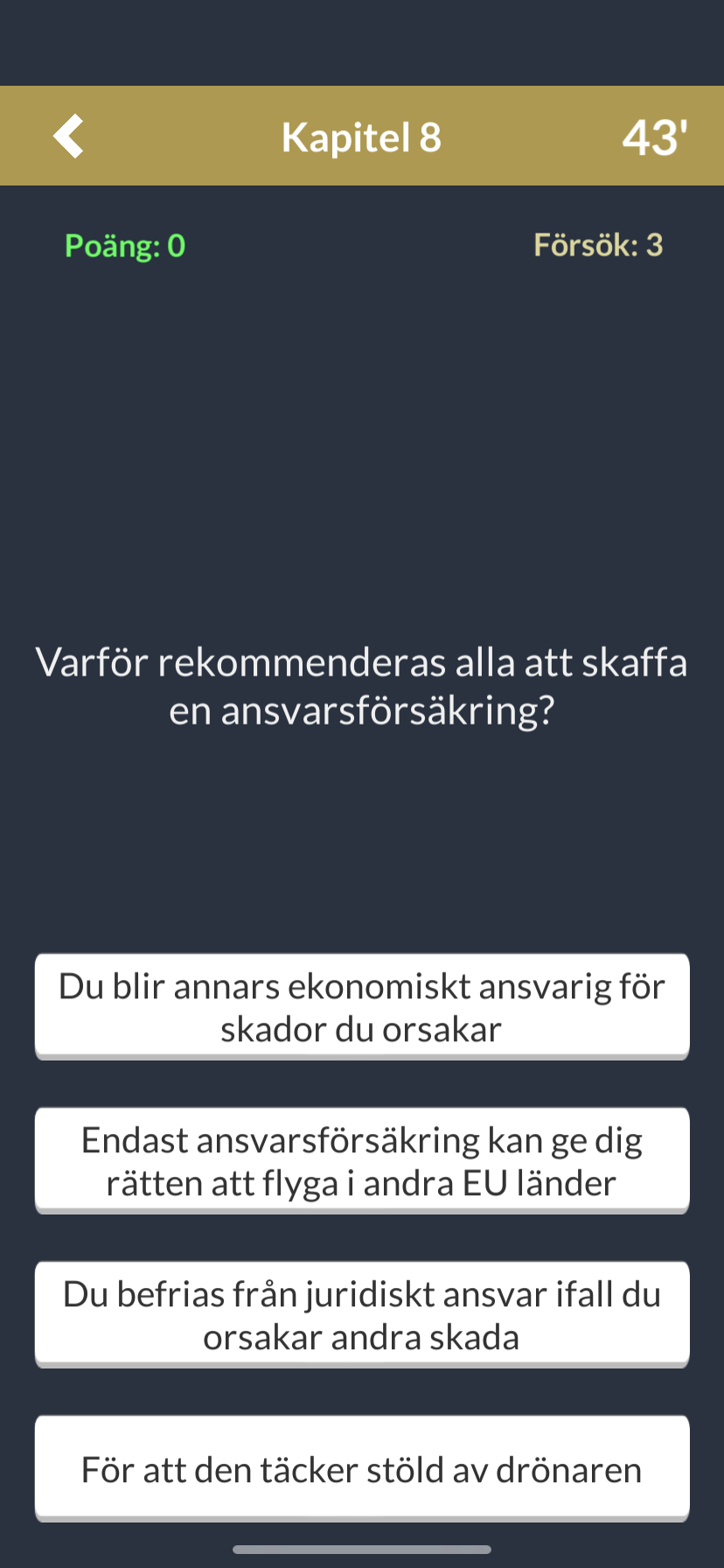Choose 'Endast ansvarsförsäkring kan ge dig rätten' answer
Image resolution: width=724 pixels, height=1568 pixels.
[362, 1160]
